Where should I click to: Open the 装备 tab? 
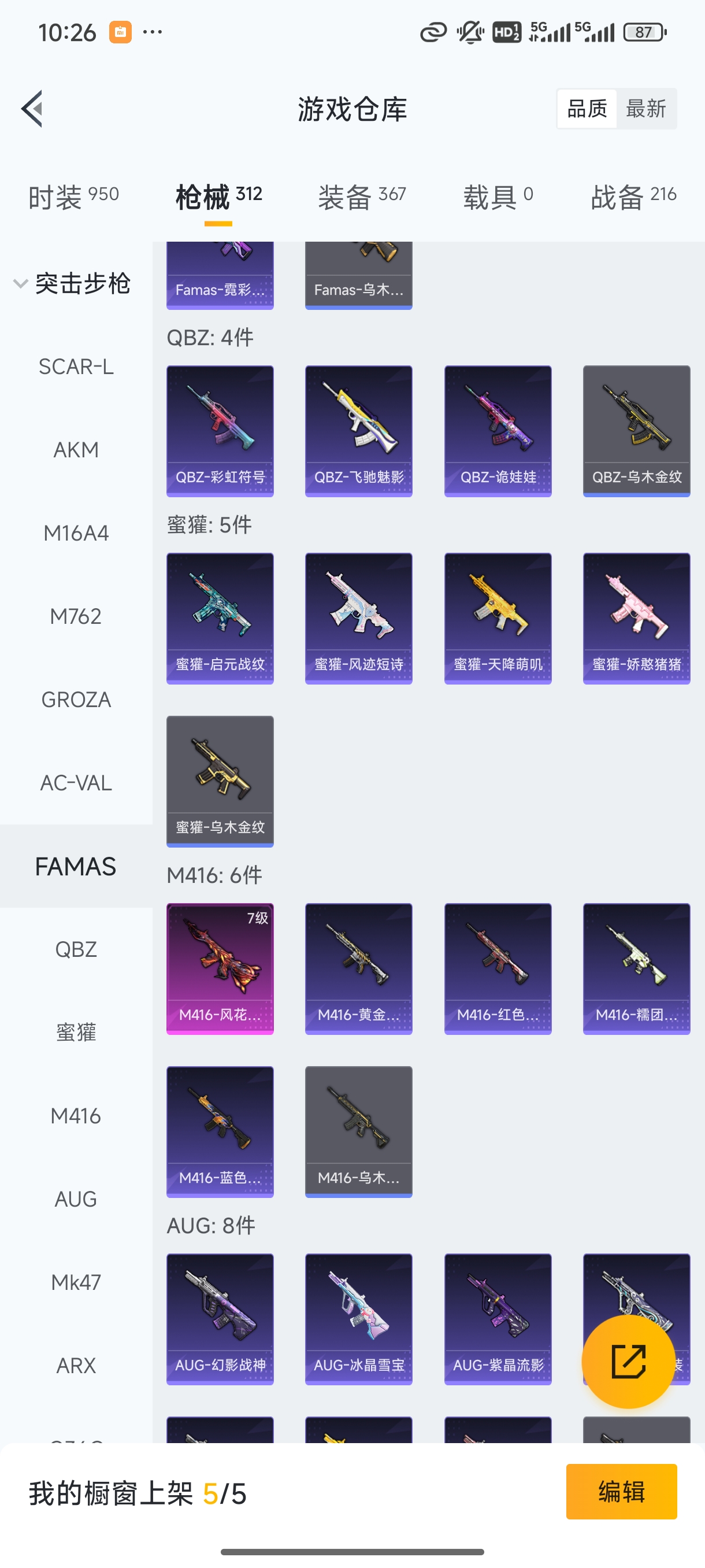pos(361,197)
